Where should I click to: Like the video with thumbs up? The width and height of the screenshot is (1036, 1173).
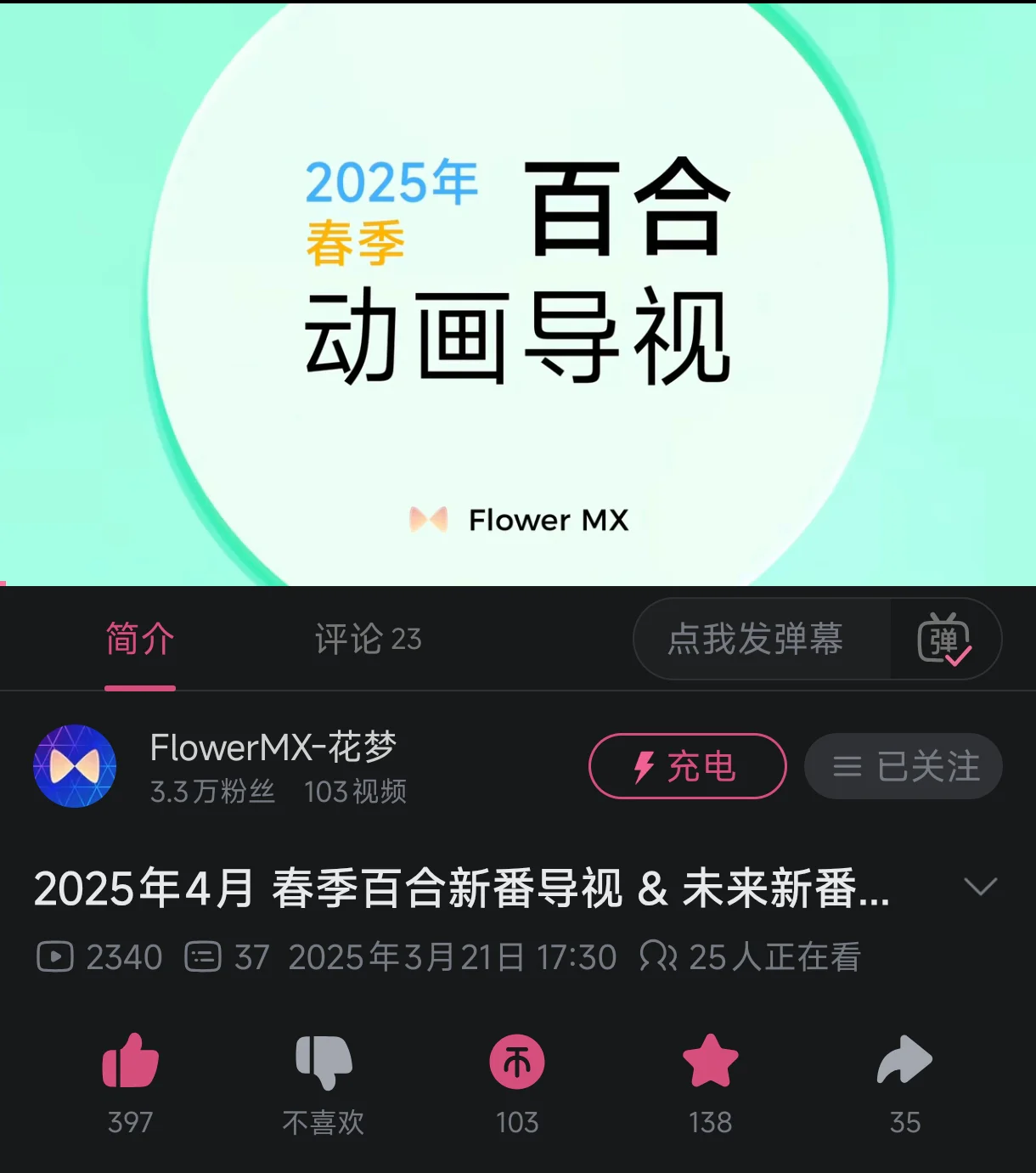[x=130, y=1062]
